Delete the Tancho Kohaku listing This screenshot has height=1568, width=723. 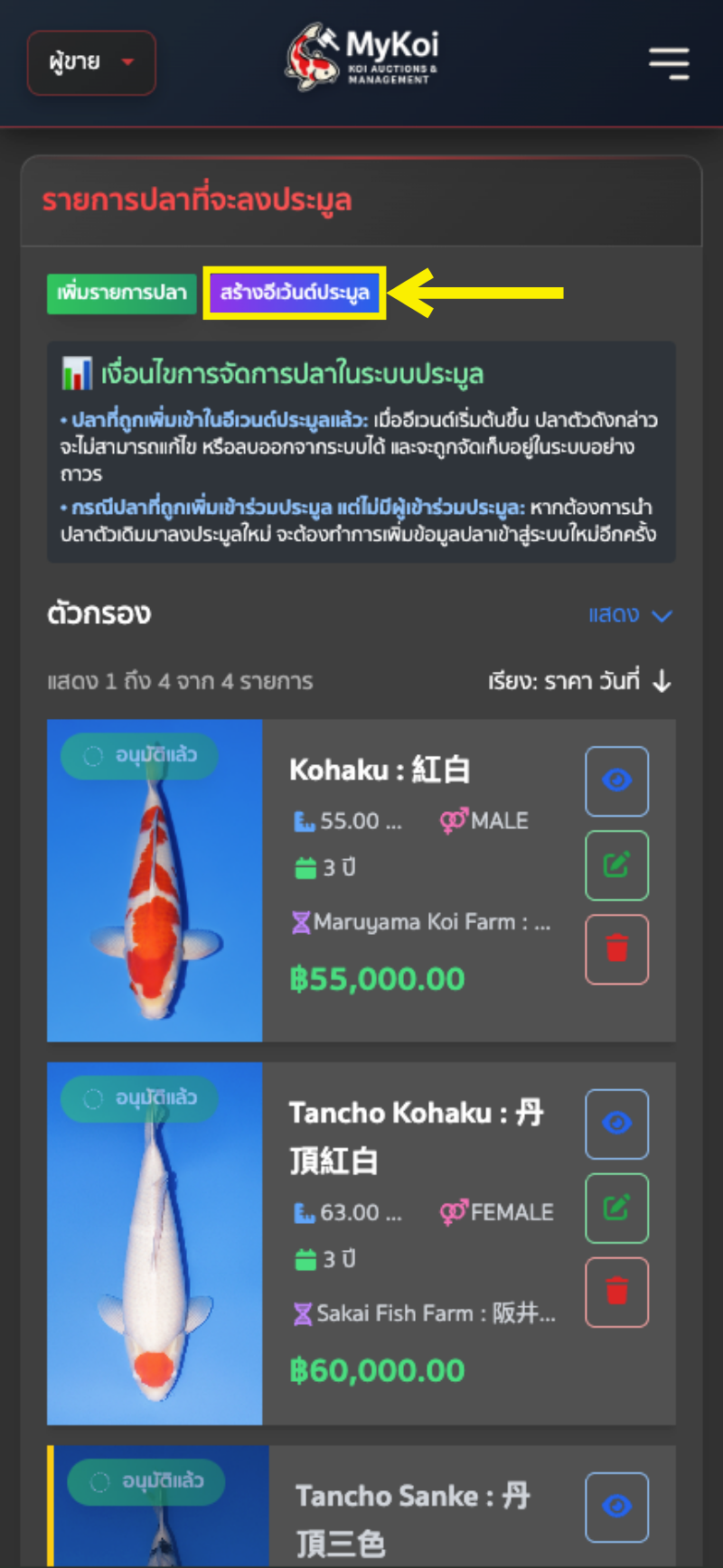(616, 1292)
